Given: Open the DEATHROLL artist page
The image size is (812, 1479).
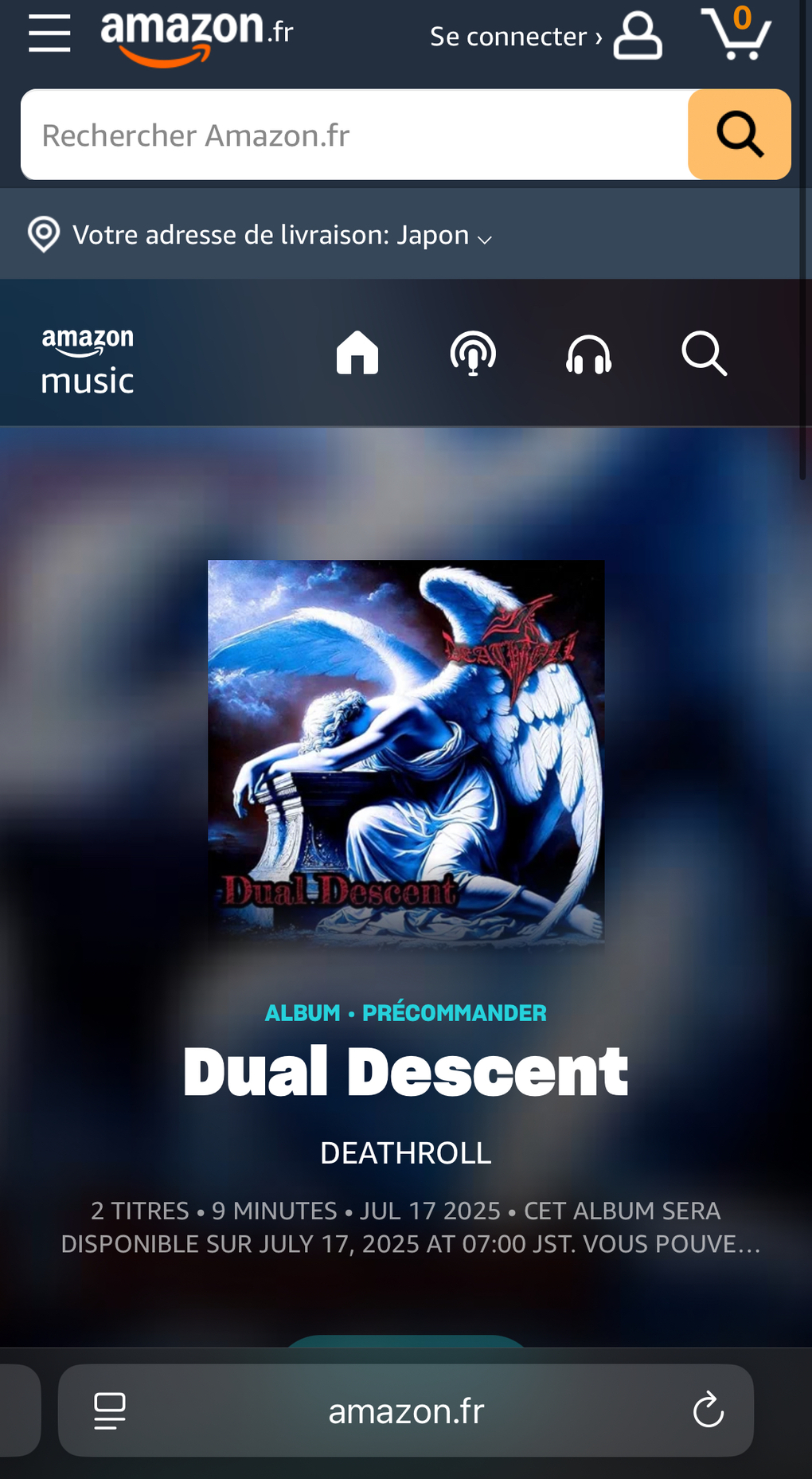Looking at the screenshot, I should 406,1153.
